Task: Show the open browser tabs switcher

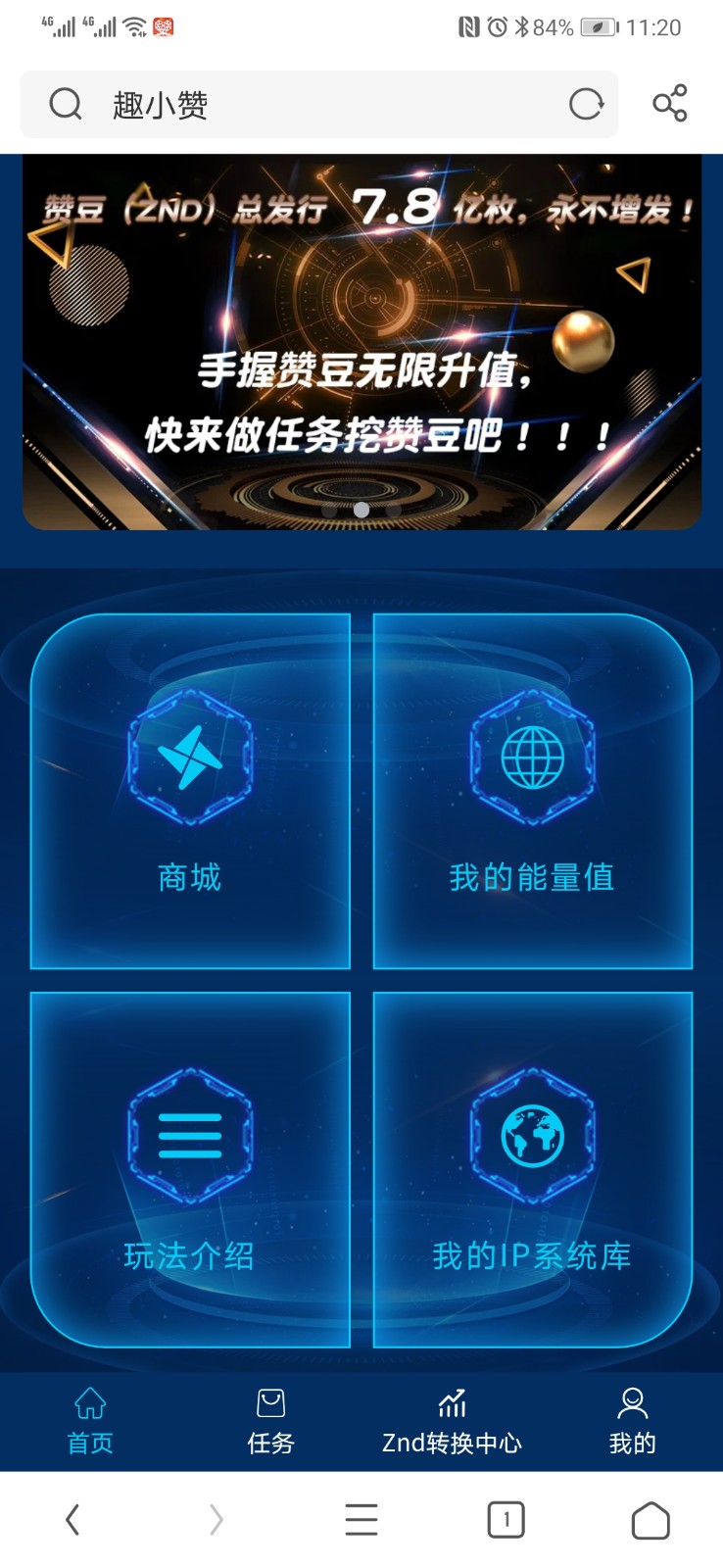Action: point(506,1520)
